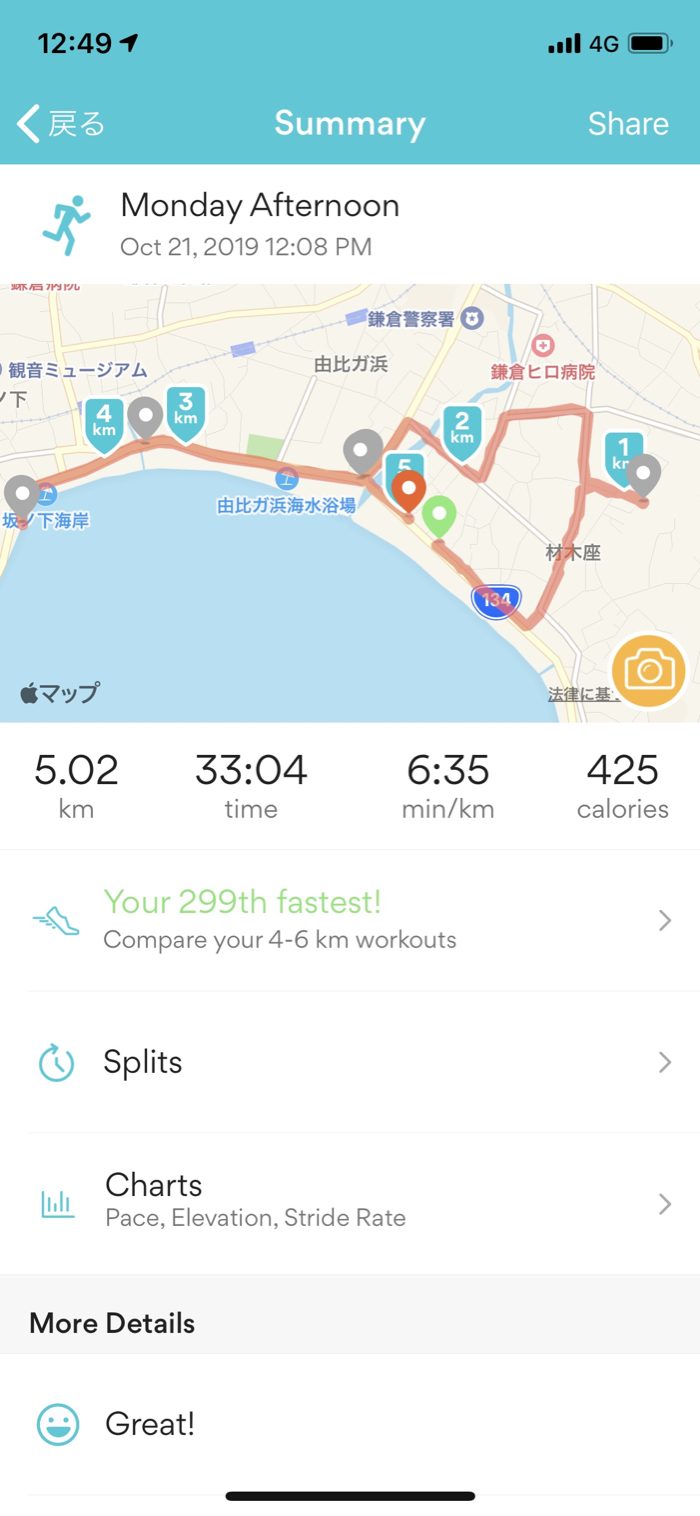
Task: Go back with the 戻る button
Action: coord(62,124)
